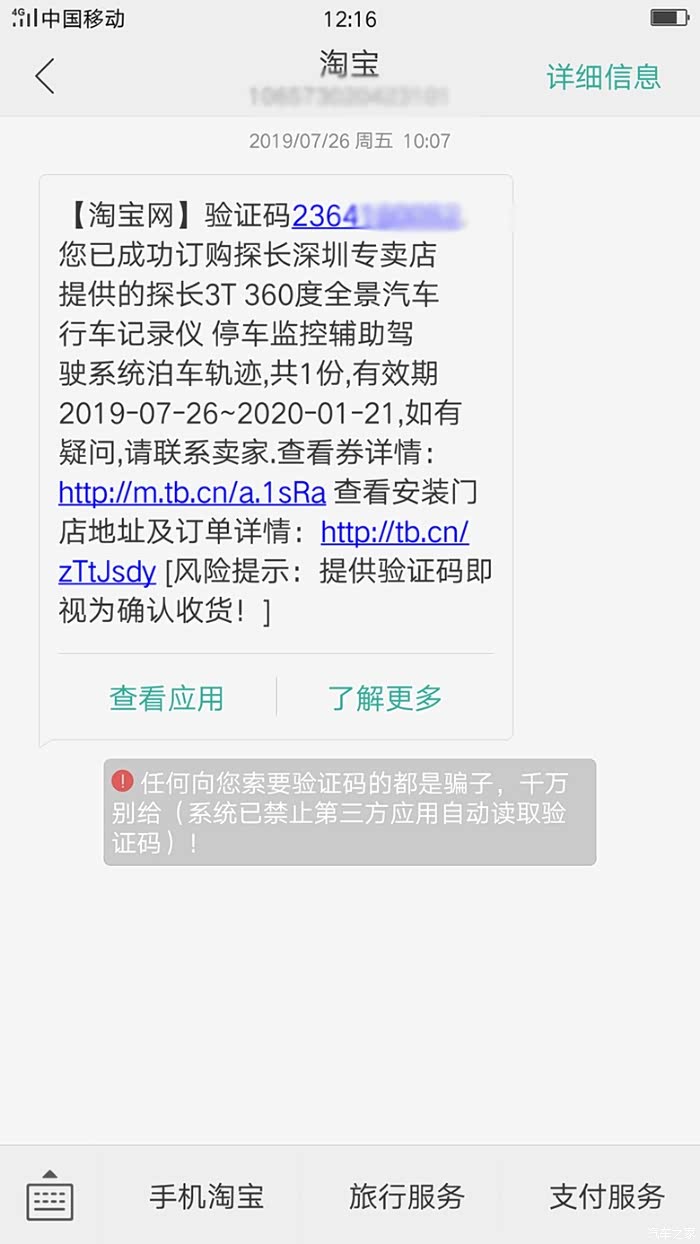Open the 支付服务 menu
The image size is (700, 1244).
(x=606, y=1196)
